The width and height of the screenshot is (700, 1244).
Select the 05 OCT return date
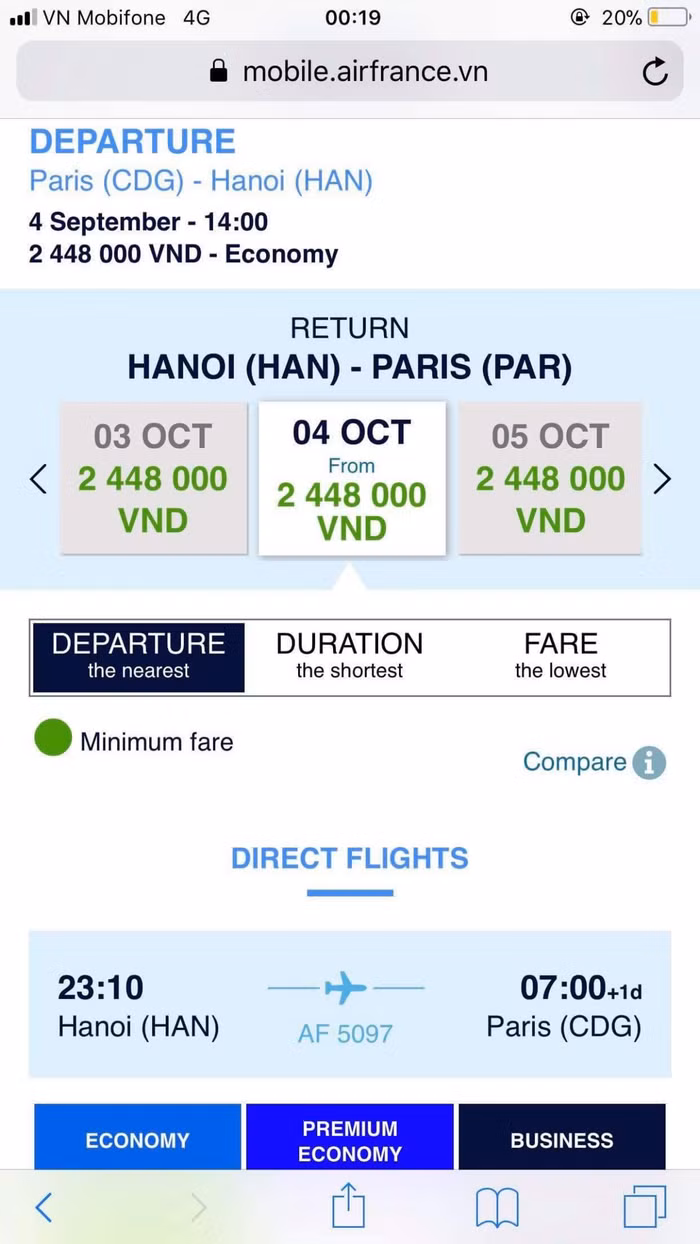point(550,478)
